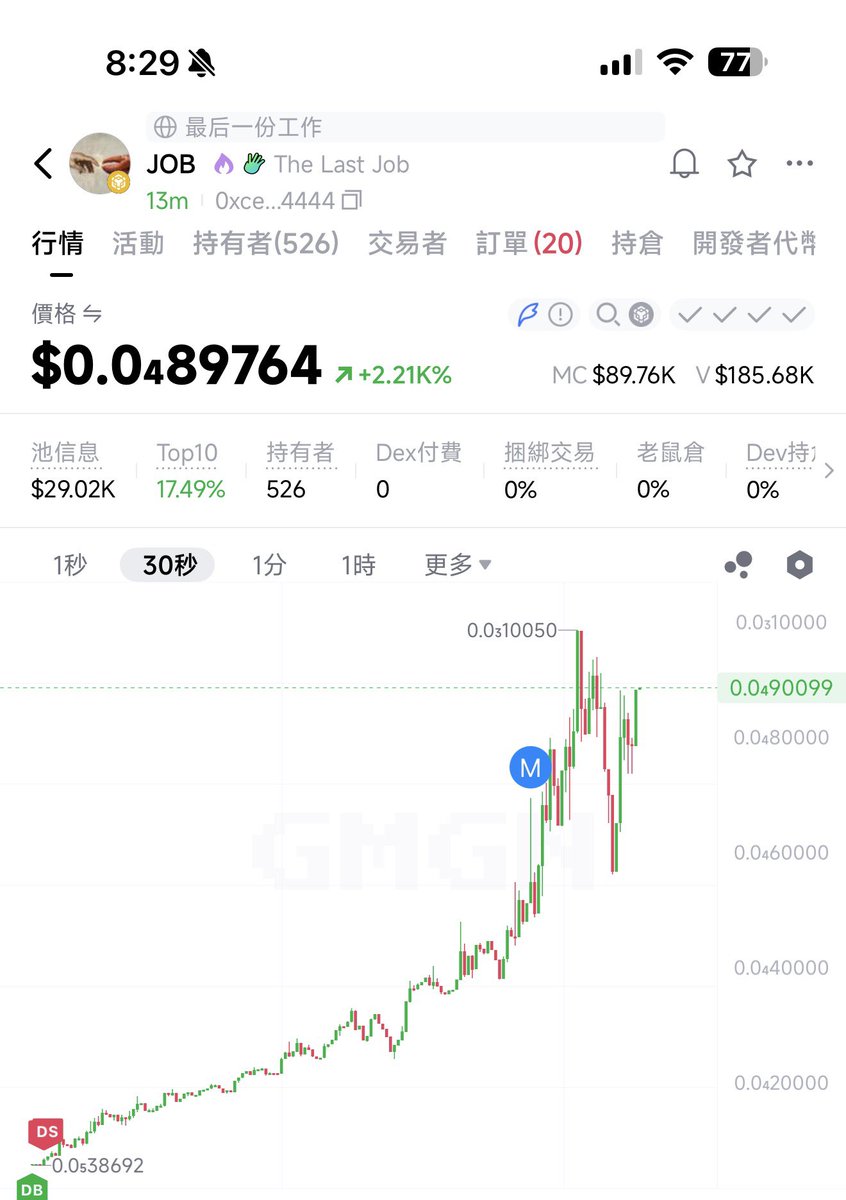Switch to the 交易者 tab
The width and height of the screenshot is (846, 1200).
tap(407, 243)
